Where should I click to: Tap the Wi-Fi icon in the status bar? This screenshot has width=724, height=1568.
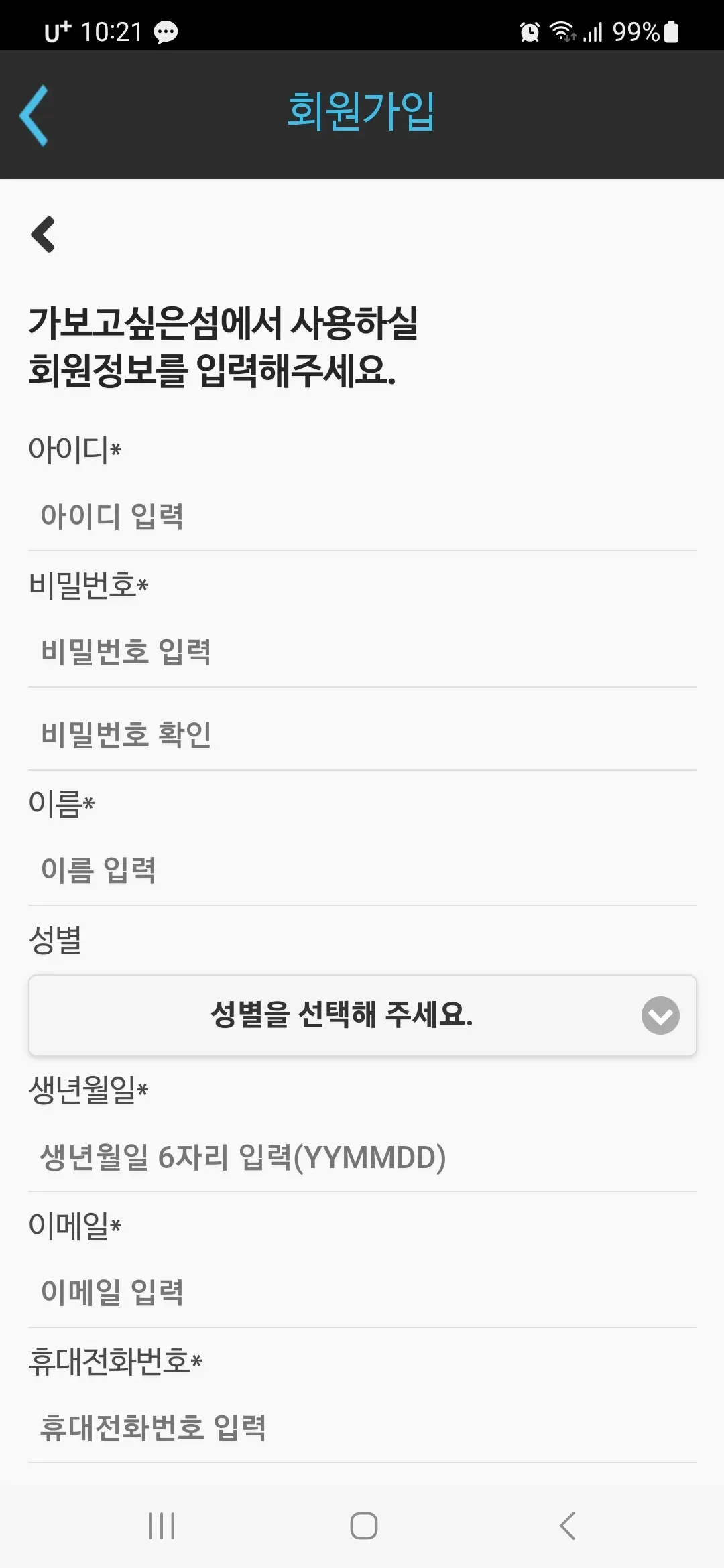coord(564,30)
